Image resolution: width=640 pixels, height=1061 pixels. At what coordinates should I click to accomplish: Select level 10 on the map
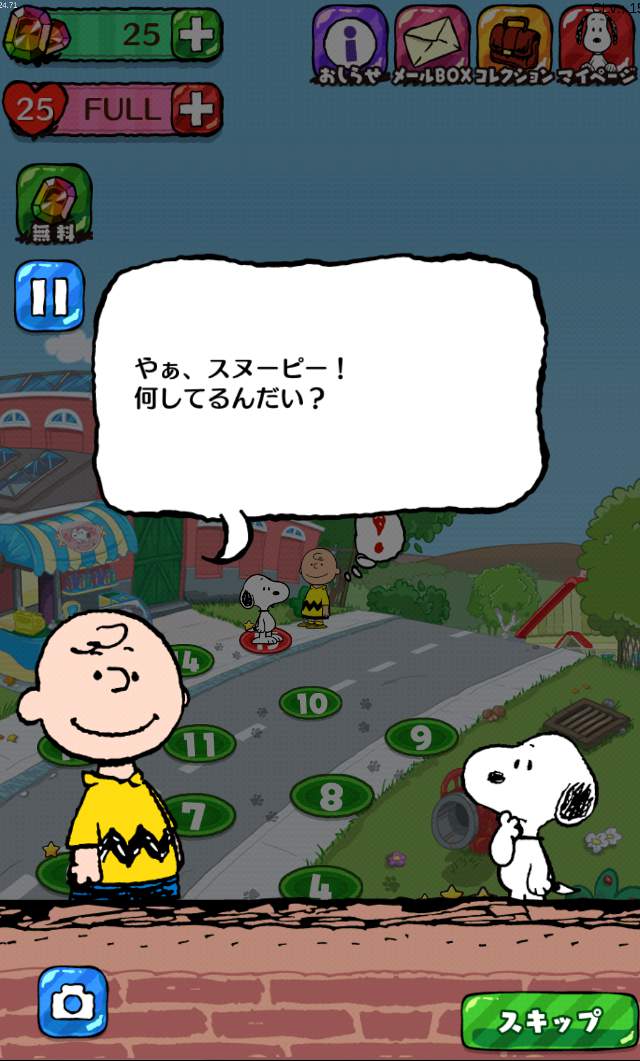311,703
